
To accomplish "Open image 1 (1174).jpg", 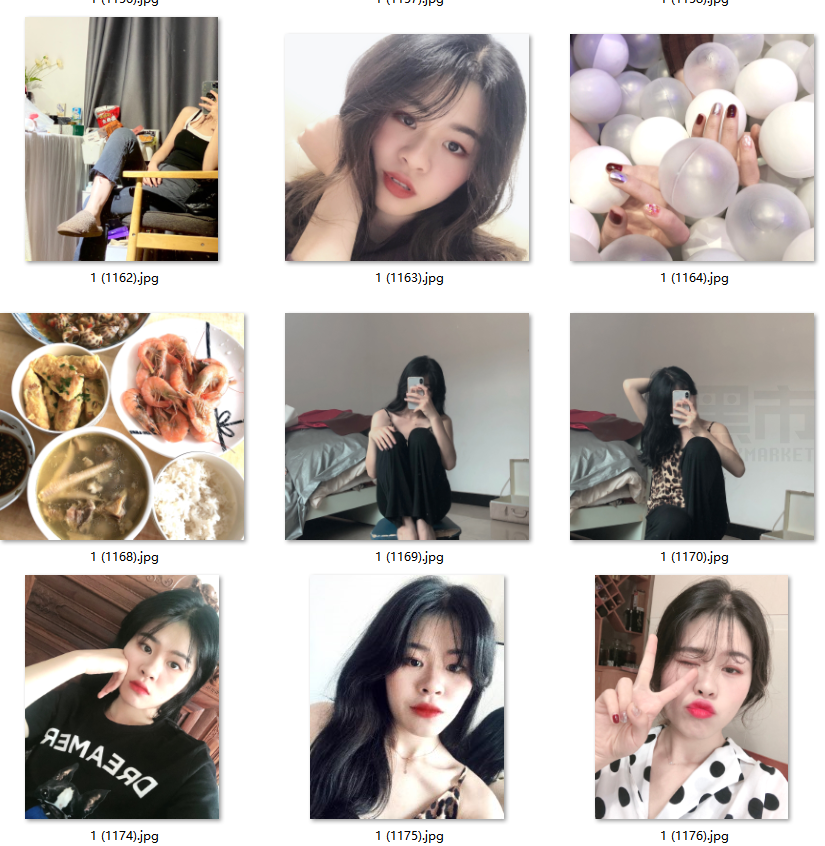I will click(x=122, y=697).
